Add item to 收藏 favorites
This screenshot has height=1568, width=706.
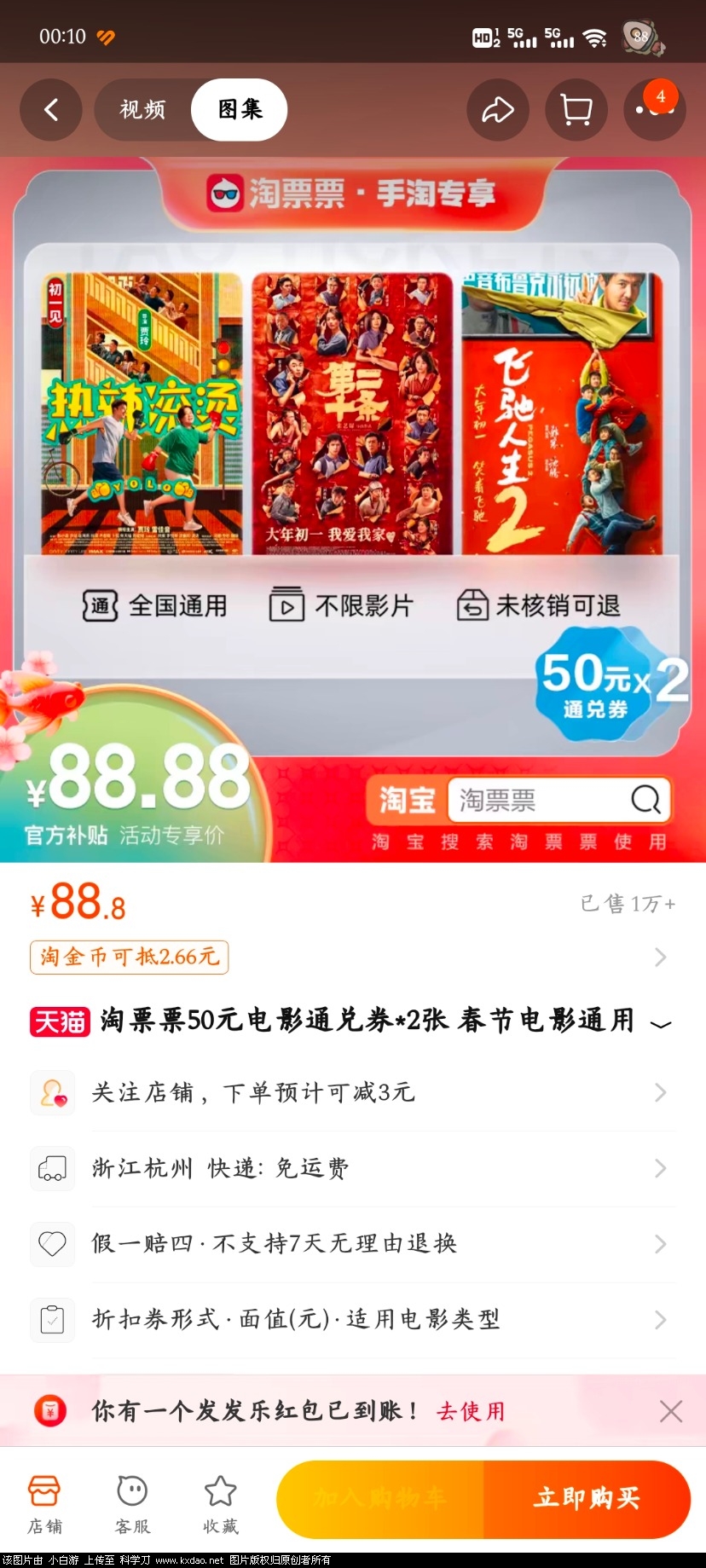(220, 1503)
